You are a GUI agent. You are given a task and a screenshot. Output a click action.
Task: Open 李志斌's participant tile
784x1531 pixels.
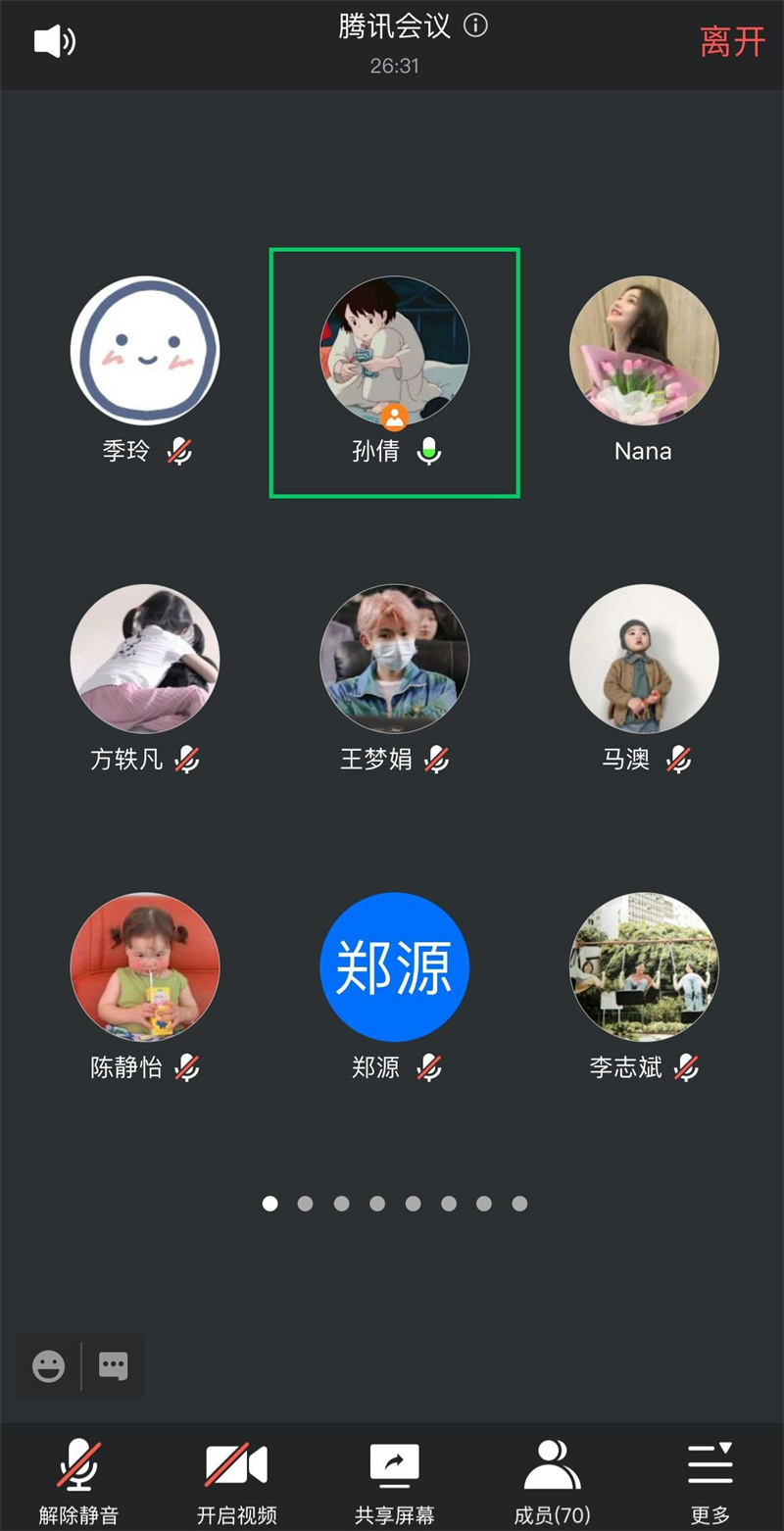(x=644, y=967)
